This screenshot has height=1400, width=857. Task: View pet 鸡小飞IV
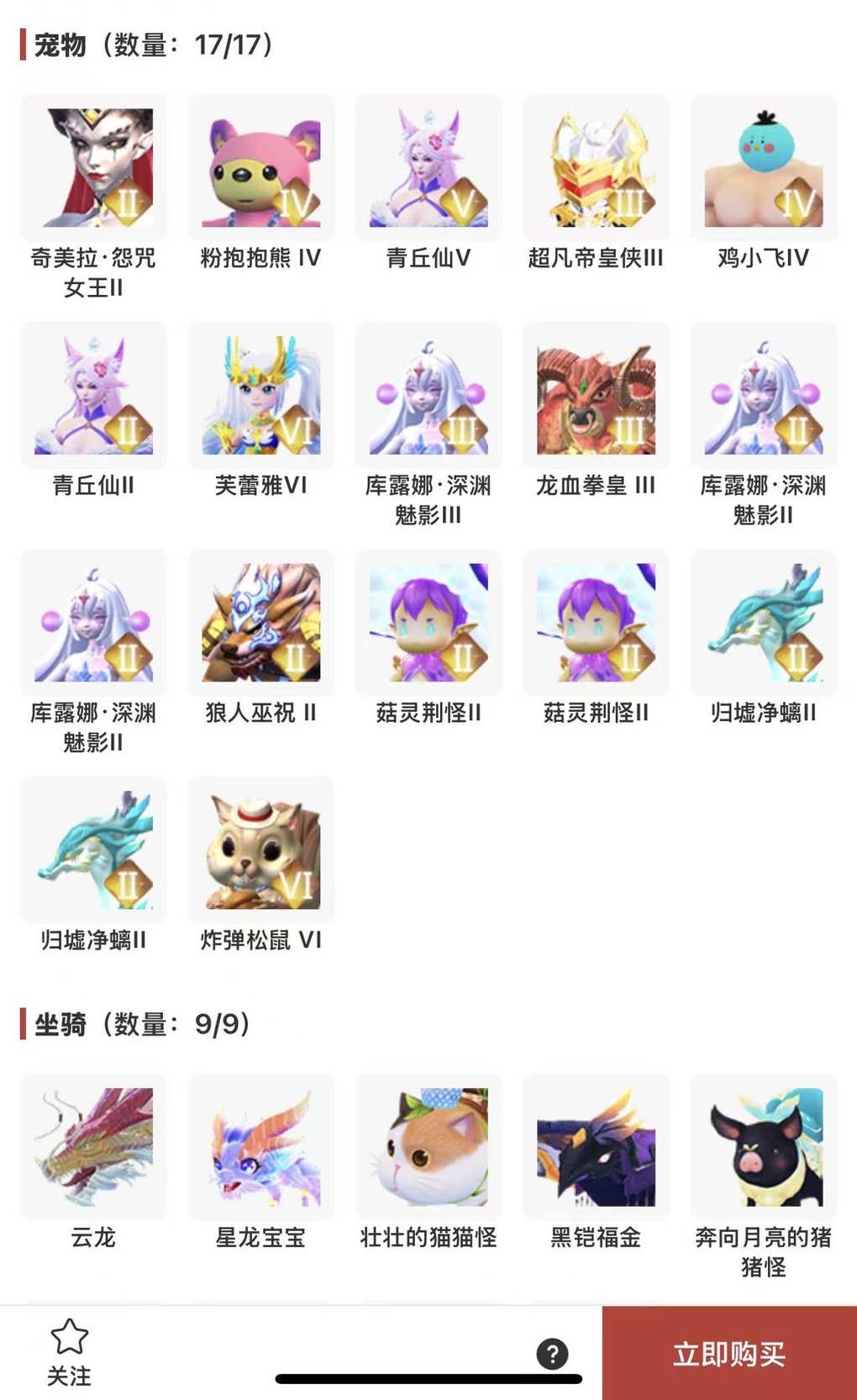click(x=763, y=168)
